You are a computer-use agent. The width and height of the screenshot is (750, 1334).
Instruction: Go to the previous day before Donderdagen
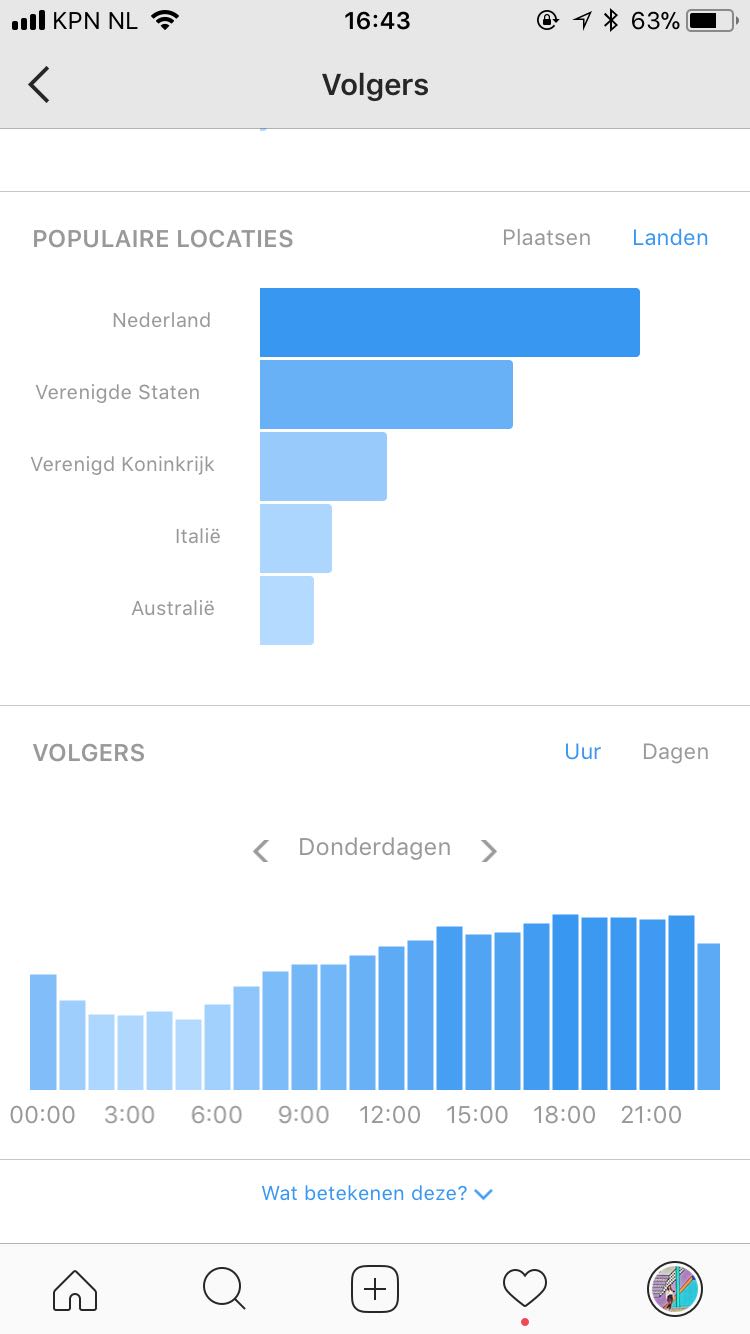tap(261, 851)
